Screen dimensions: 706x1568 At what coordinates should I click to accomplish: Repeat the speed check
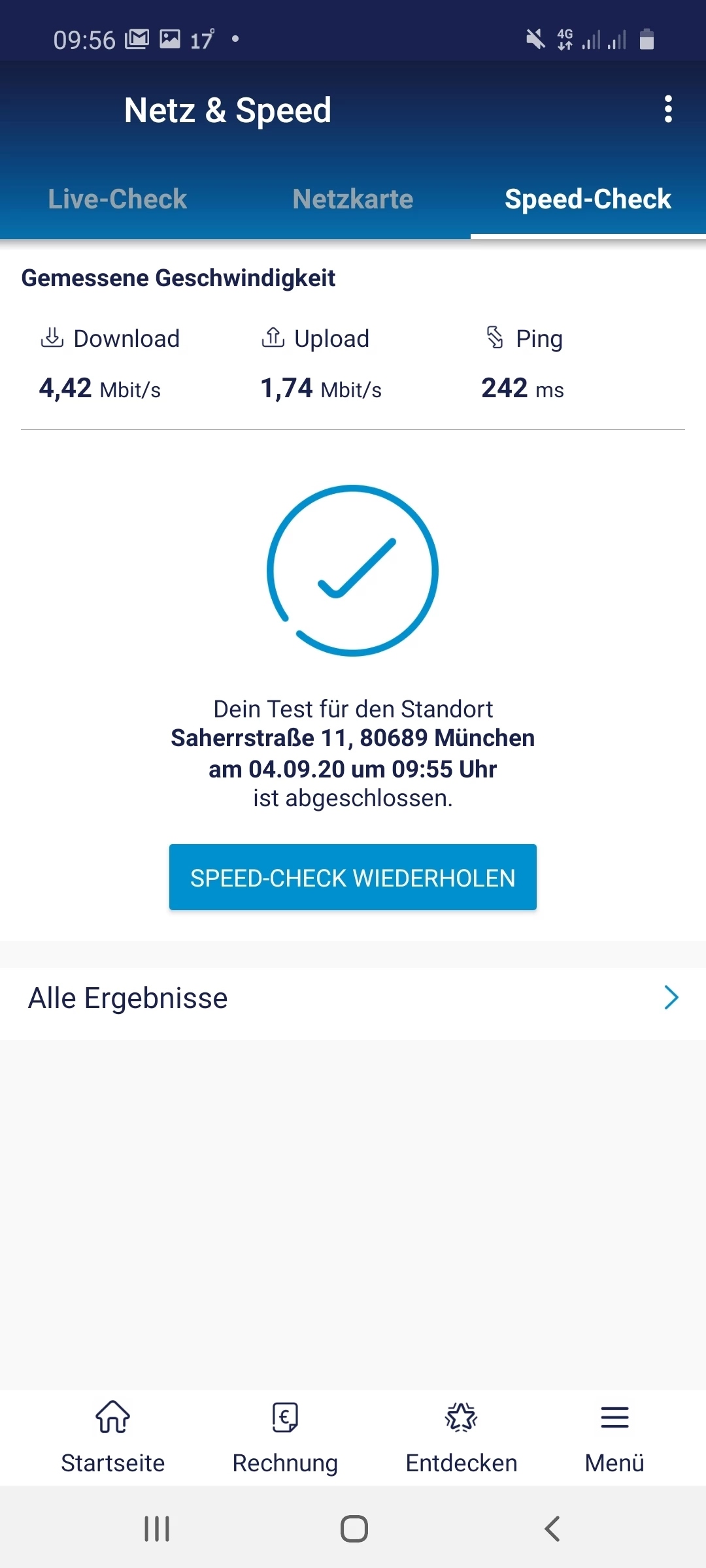coord(353,877)
